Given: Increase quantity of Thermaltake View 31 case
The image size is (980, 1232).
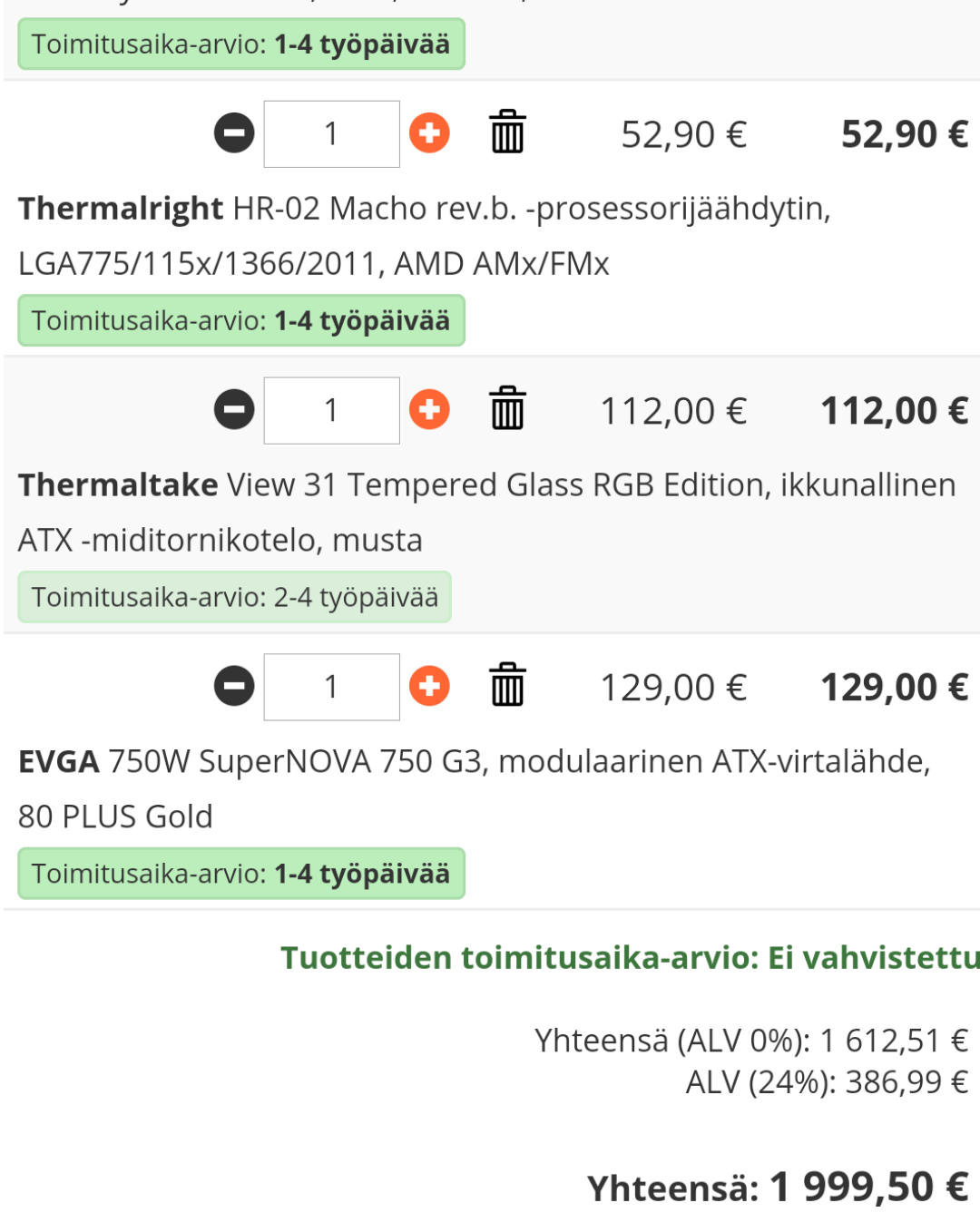Looking at the screenshot, I should (429, 410).
